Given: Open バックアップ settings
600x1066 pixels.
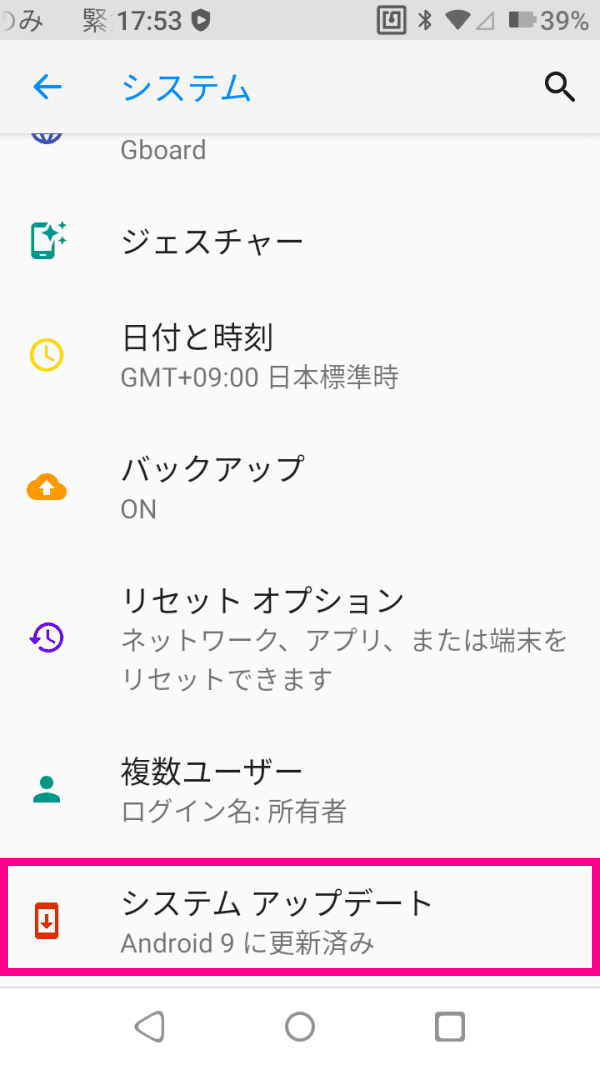Looking at the screenshot, I should click(x=300, y=488).
